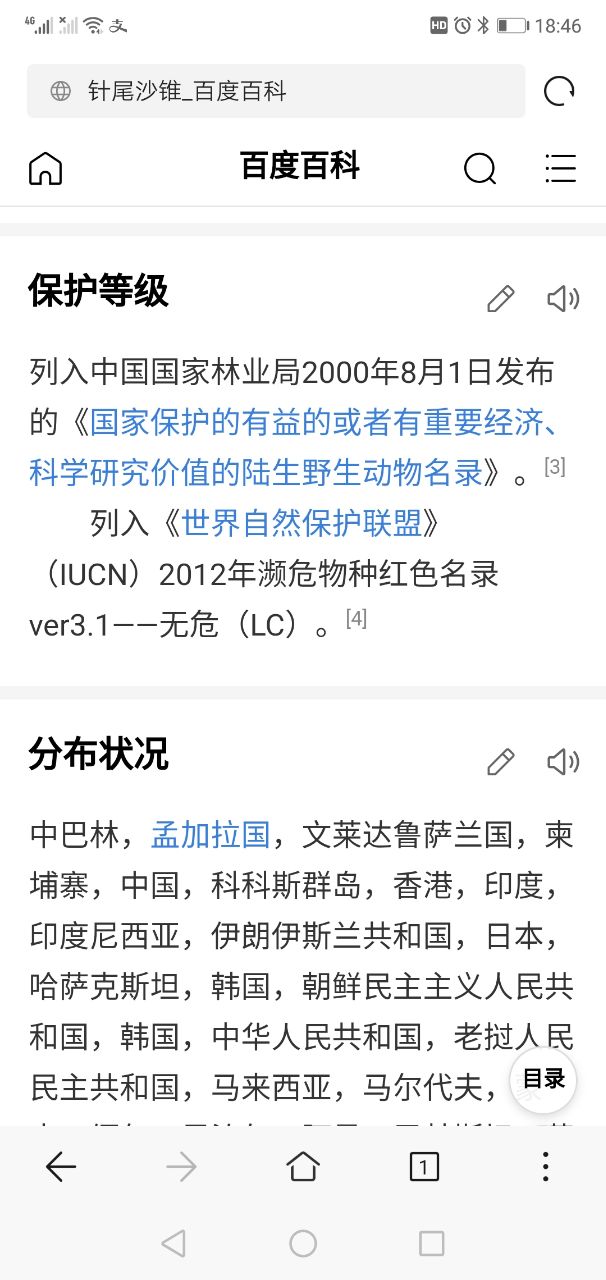Screen dimensions: 606x1280
Task: Open the 孟加拉国 link
Action: (210, 834)
